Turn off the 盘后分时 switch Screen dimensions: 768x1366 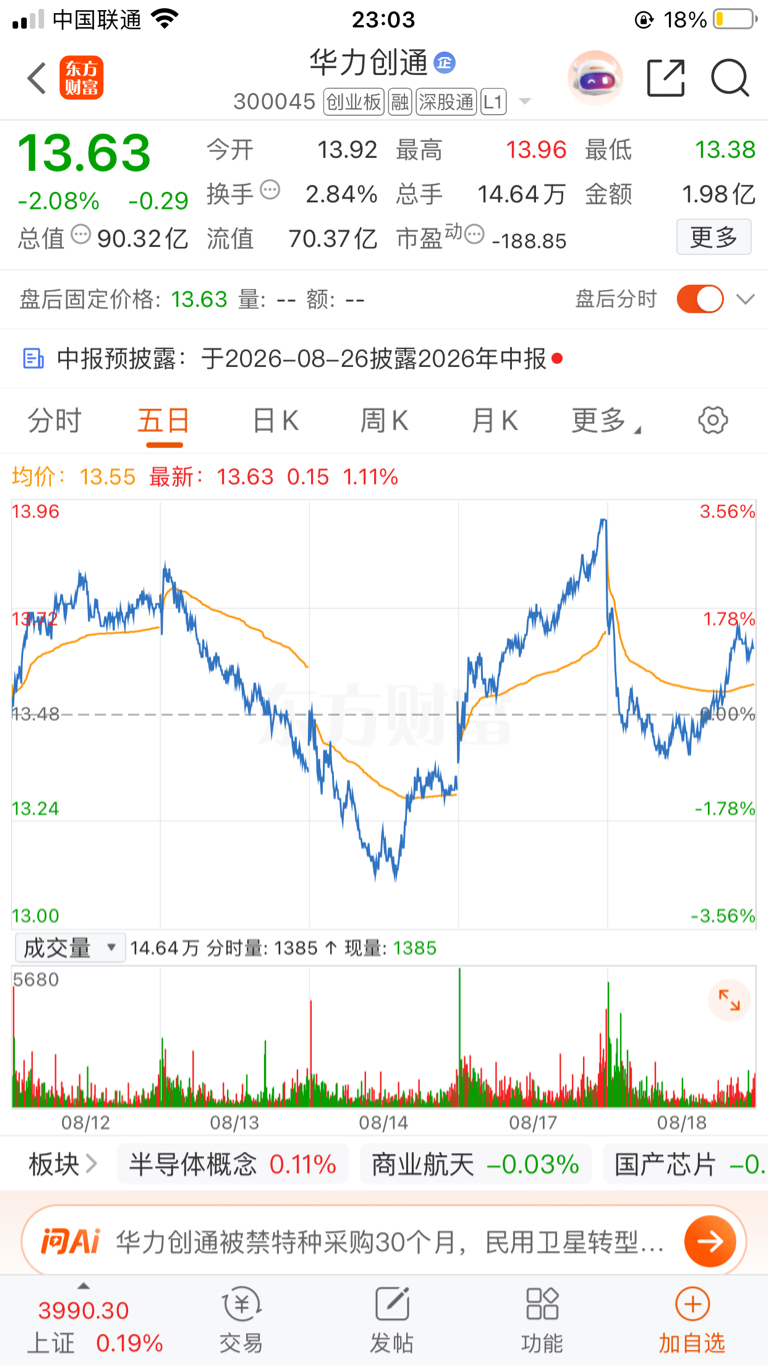click(700, 299)
